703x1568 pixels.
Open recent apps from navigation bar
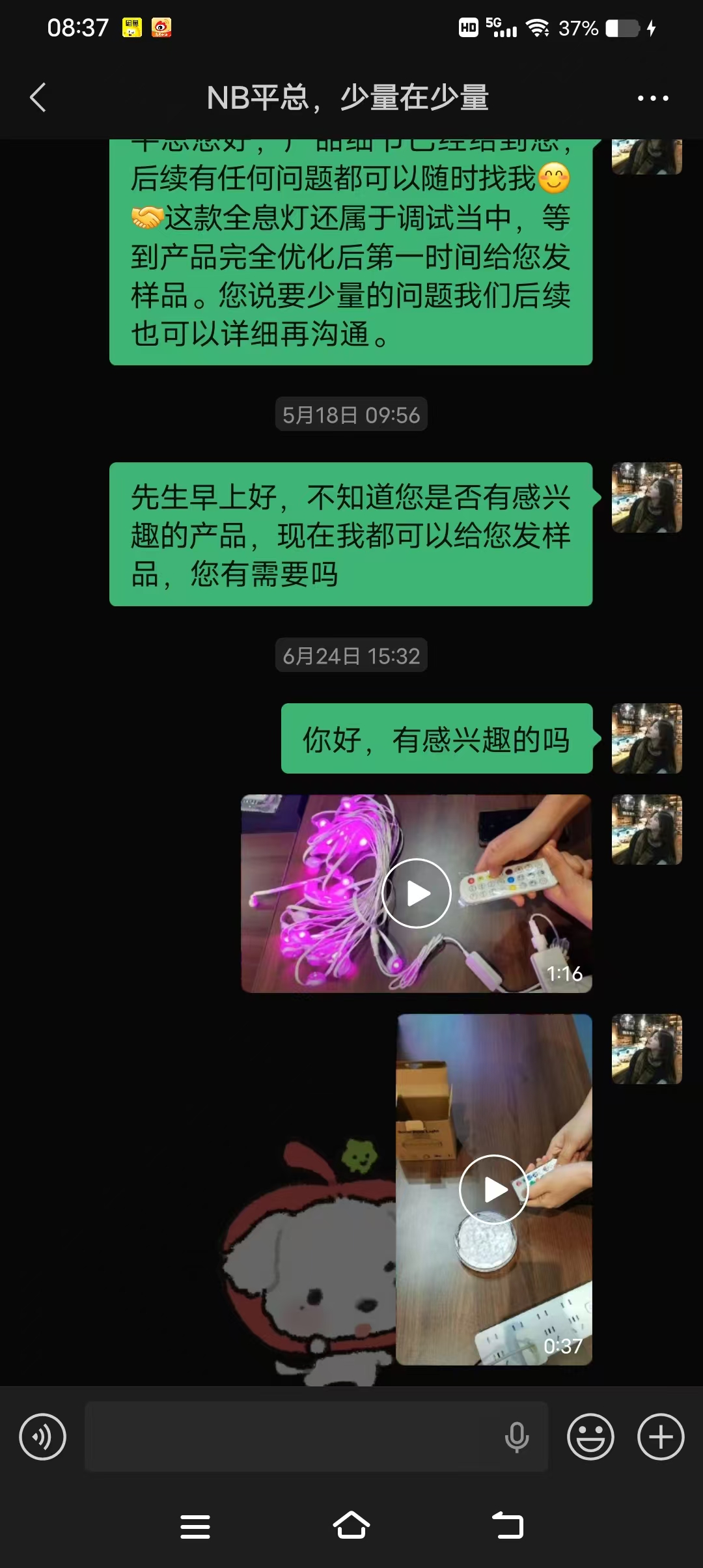coord(195,1526)
